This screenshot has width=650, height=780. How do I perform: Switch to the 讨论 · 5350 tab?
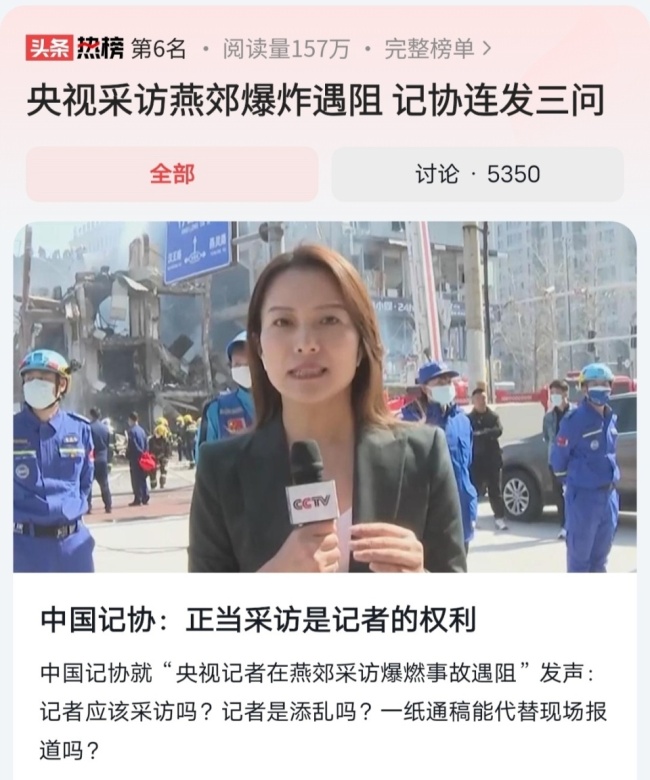pyautogui.click(x=477, y=174)
